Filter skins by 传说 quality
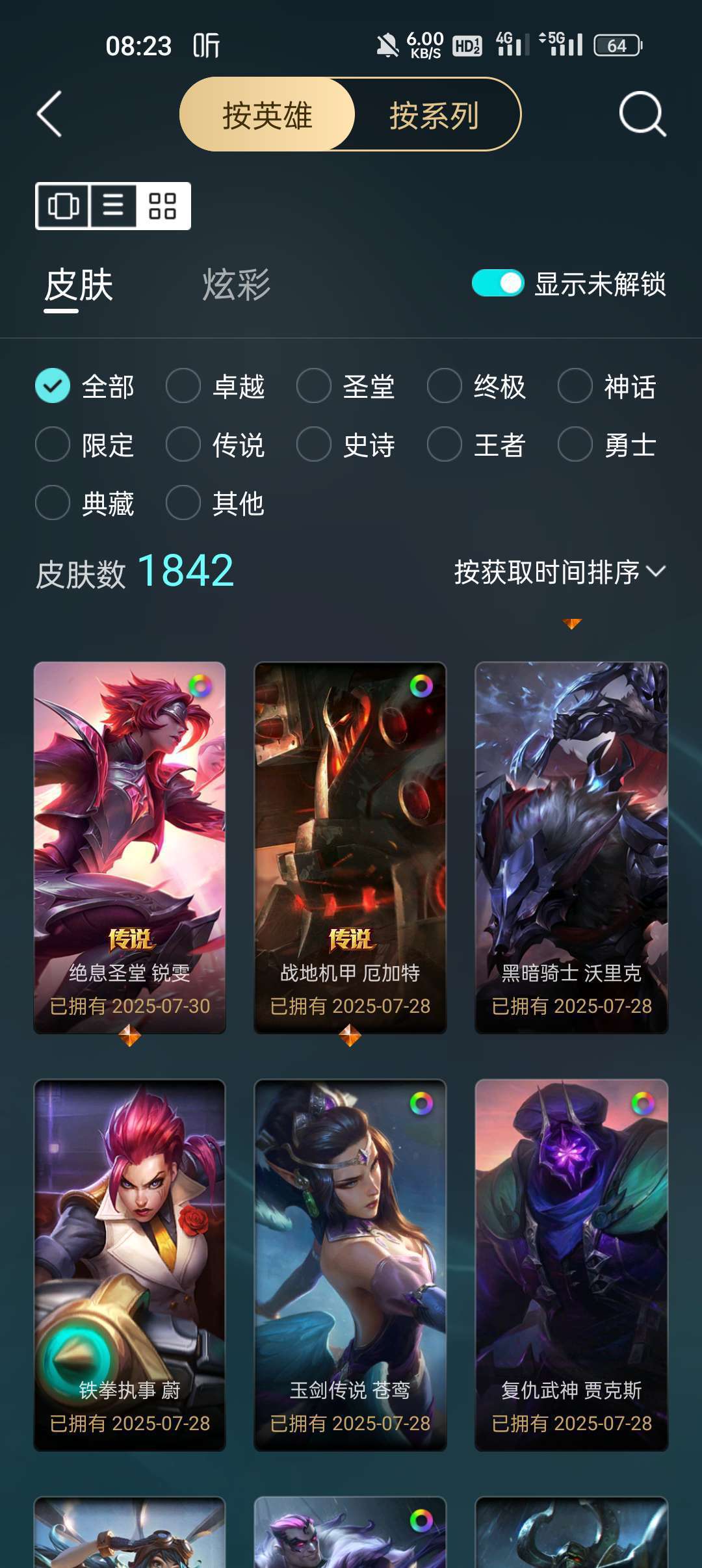Viewport: 702px width, 1568px height. click(215, 445)
